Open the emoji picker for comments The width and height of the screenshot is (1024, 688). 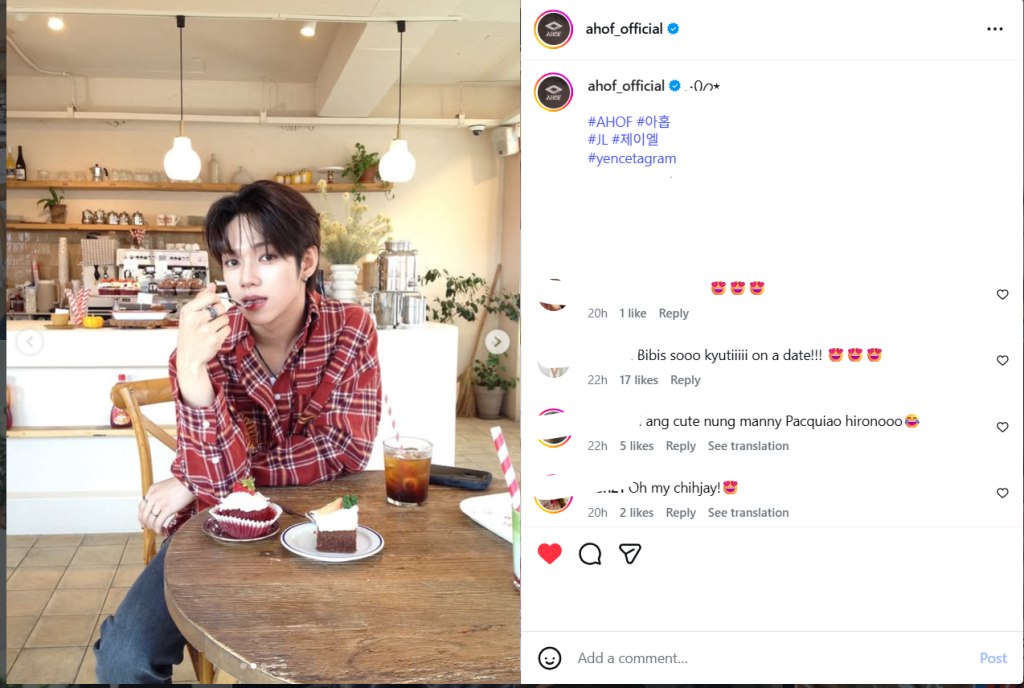(x=550, y=658)
